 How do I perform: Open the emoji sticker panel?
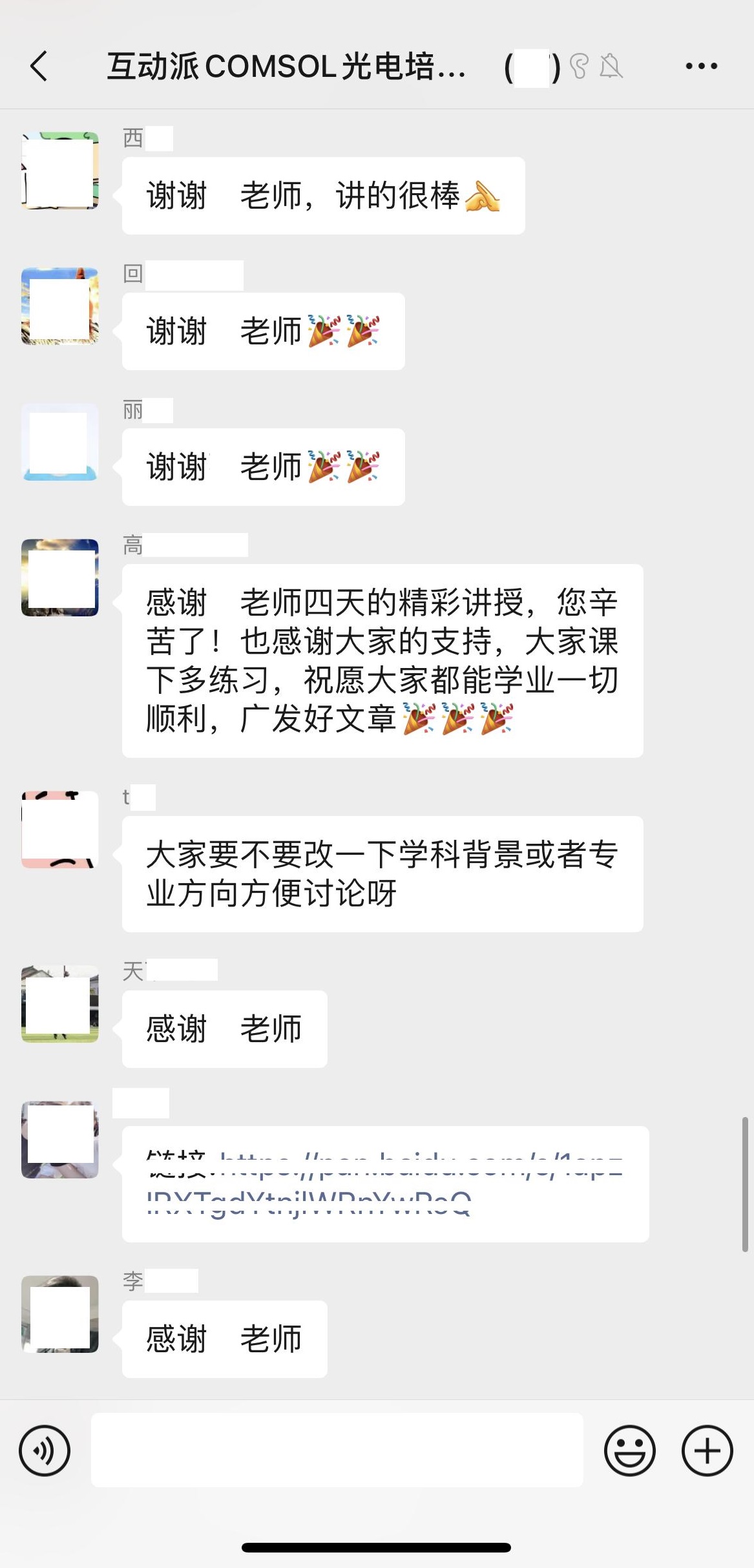click(629, 1450)
